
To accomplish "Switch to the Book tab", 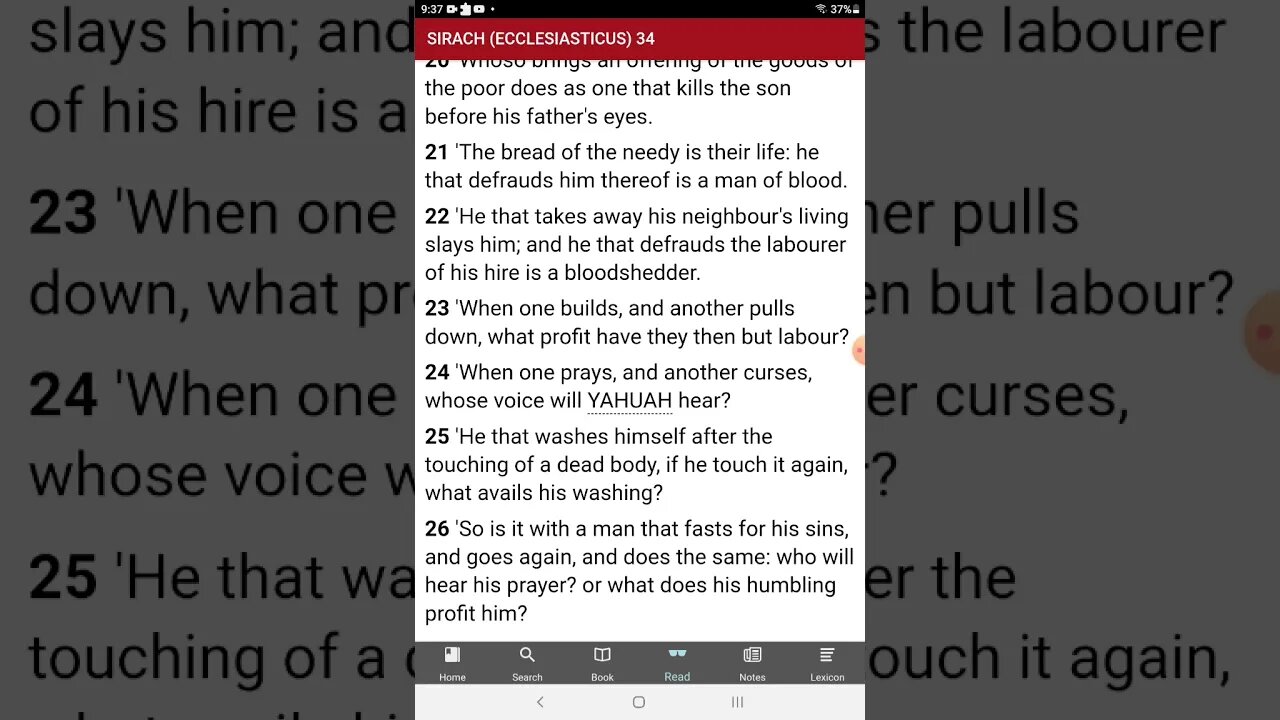I will 602,663.
